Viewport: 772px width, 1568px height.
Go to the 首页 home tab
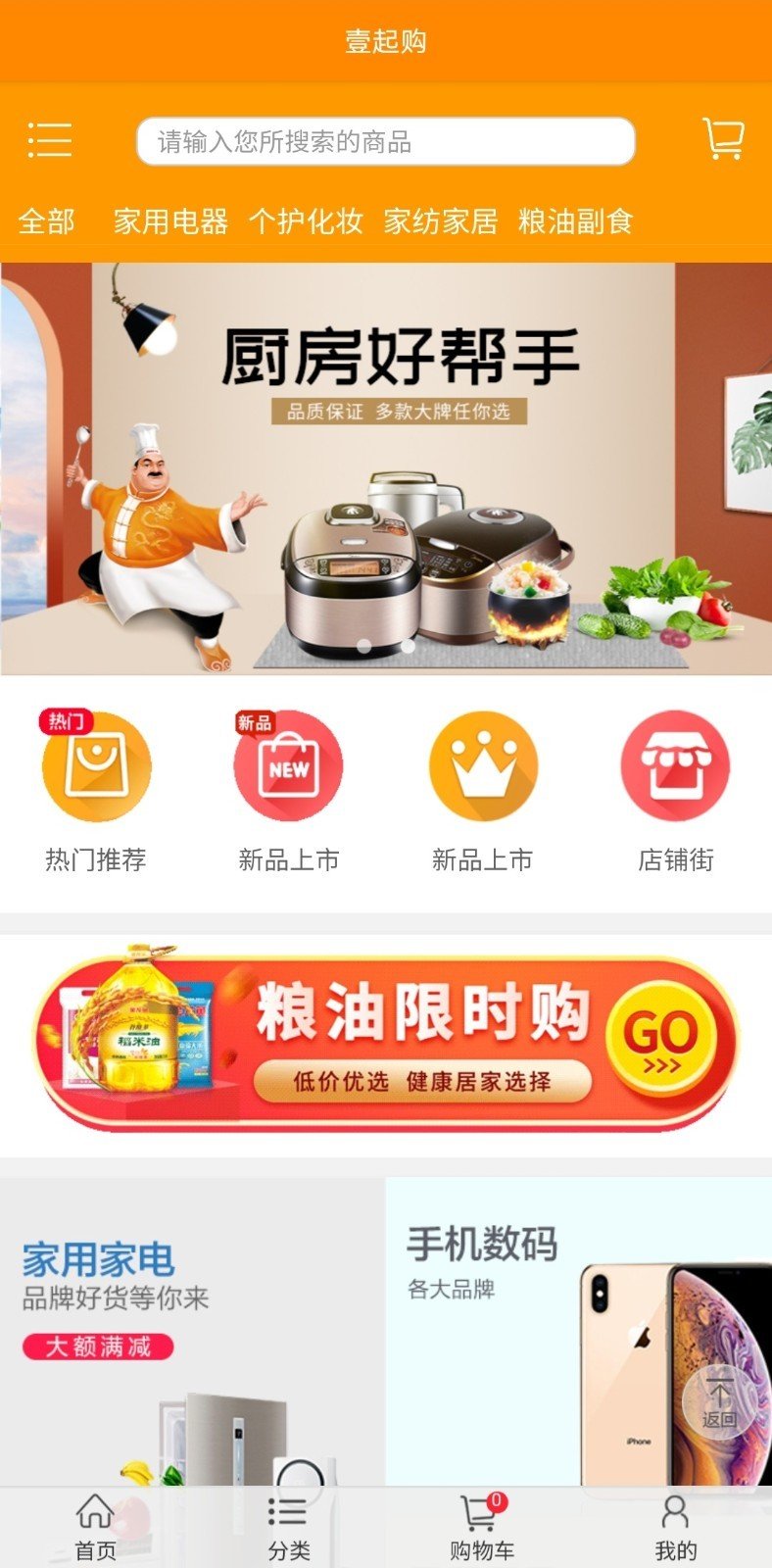pyautogui.click(x=95, y=1527)
